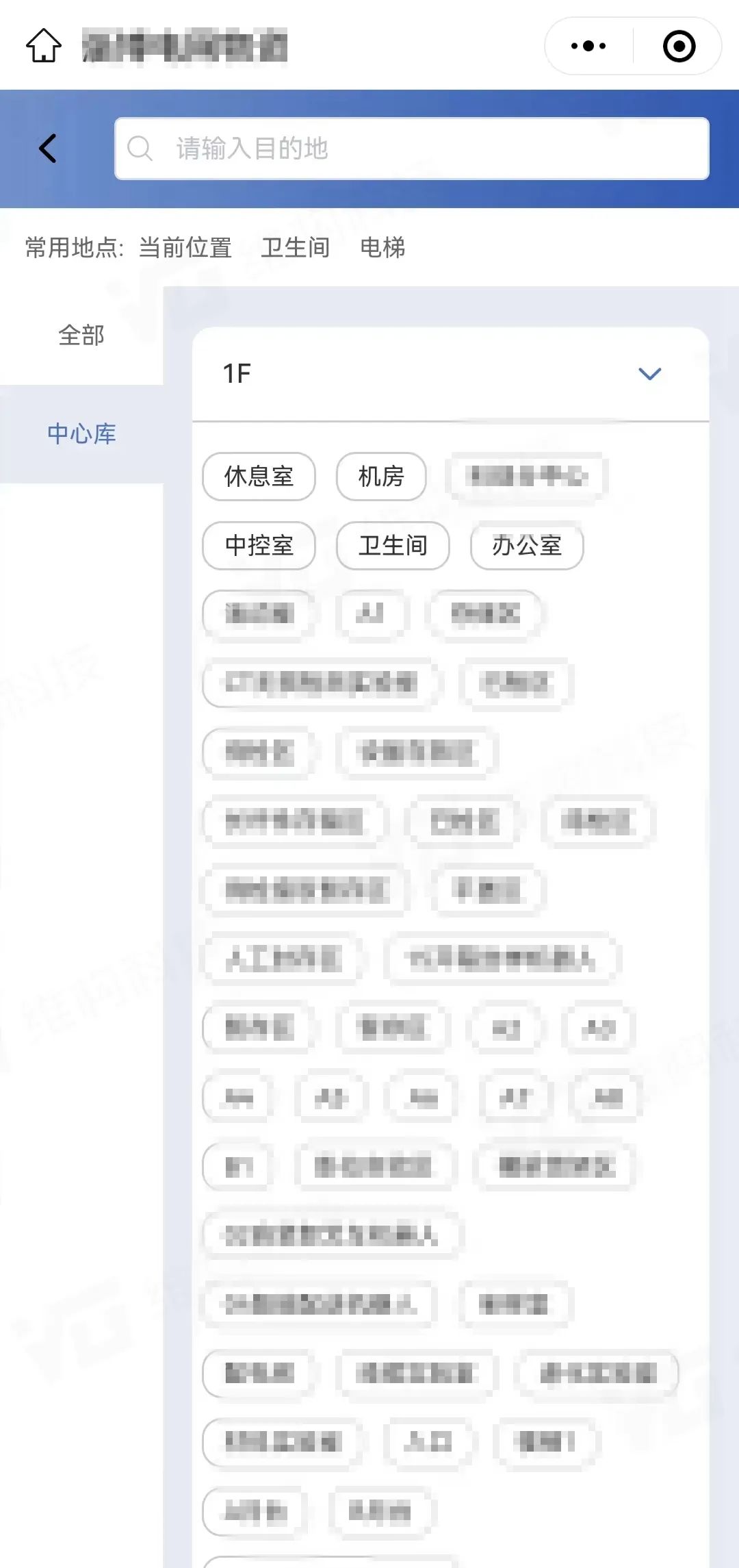
Task: Select the 当前位置 common location
Action: (x=185, y=247)
